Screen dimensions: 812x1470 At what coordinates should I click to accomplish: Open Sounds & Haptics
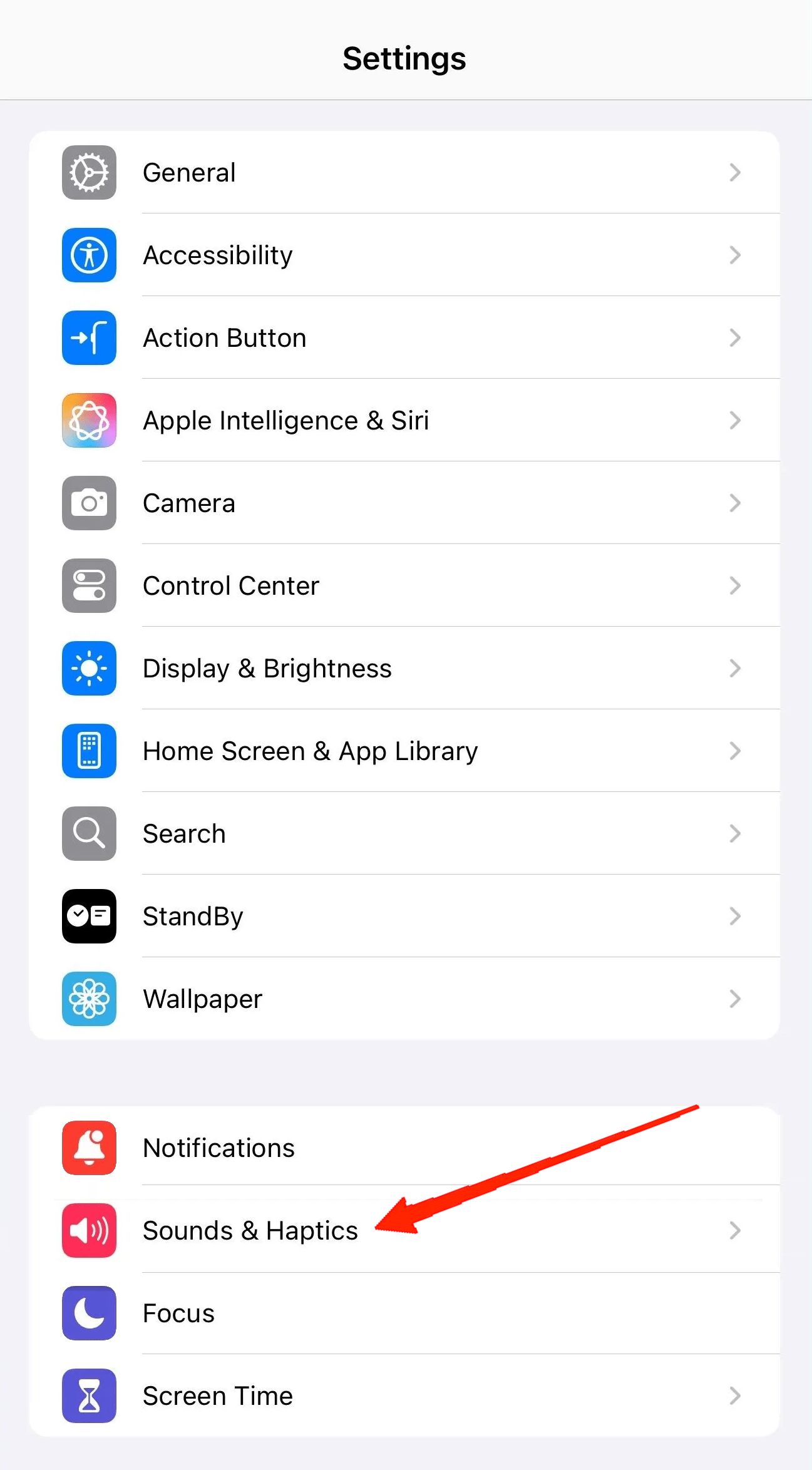404,1230
